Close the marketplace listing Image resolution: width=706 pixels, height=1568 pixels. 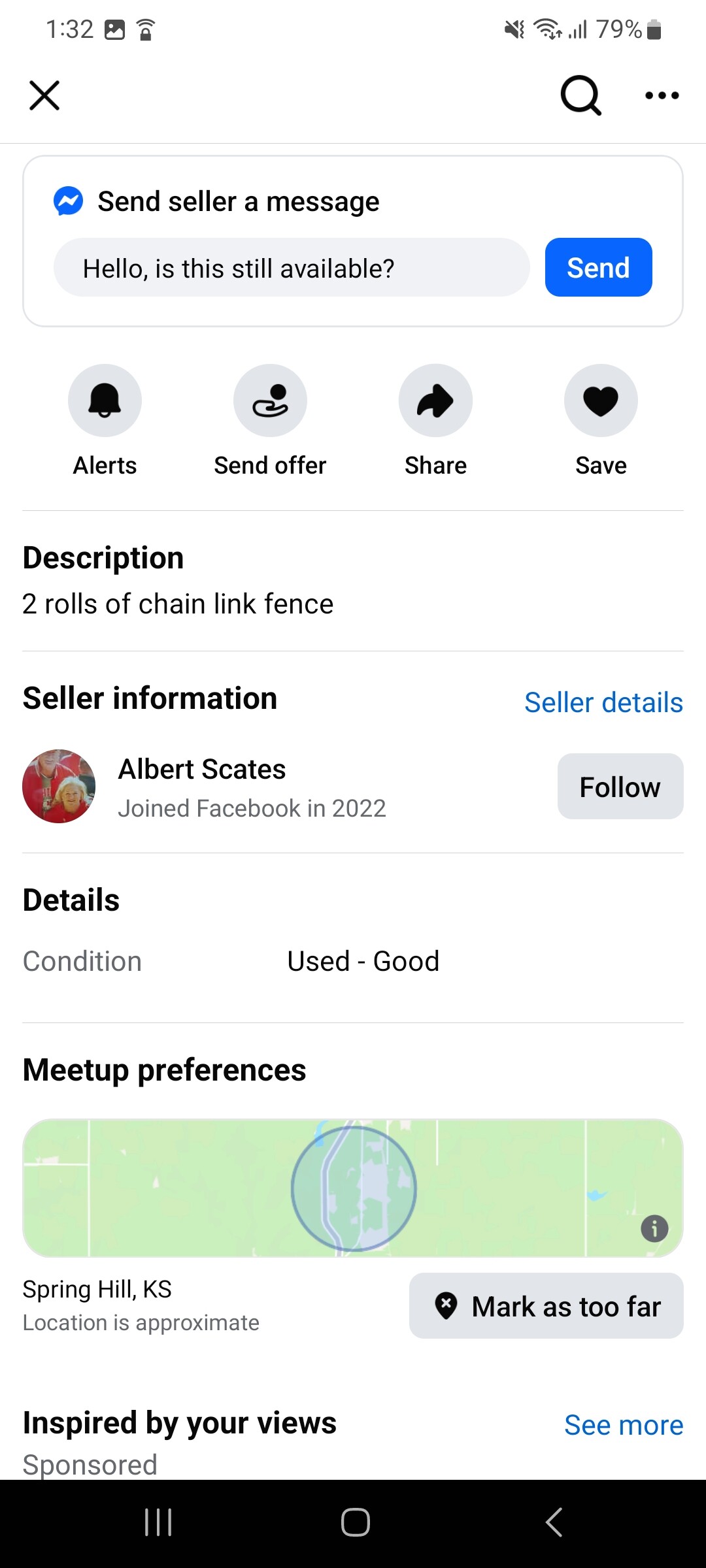tap(44, 96)
